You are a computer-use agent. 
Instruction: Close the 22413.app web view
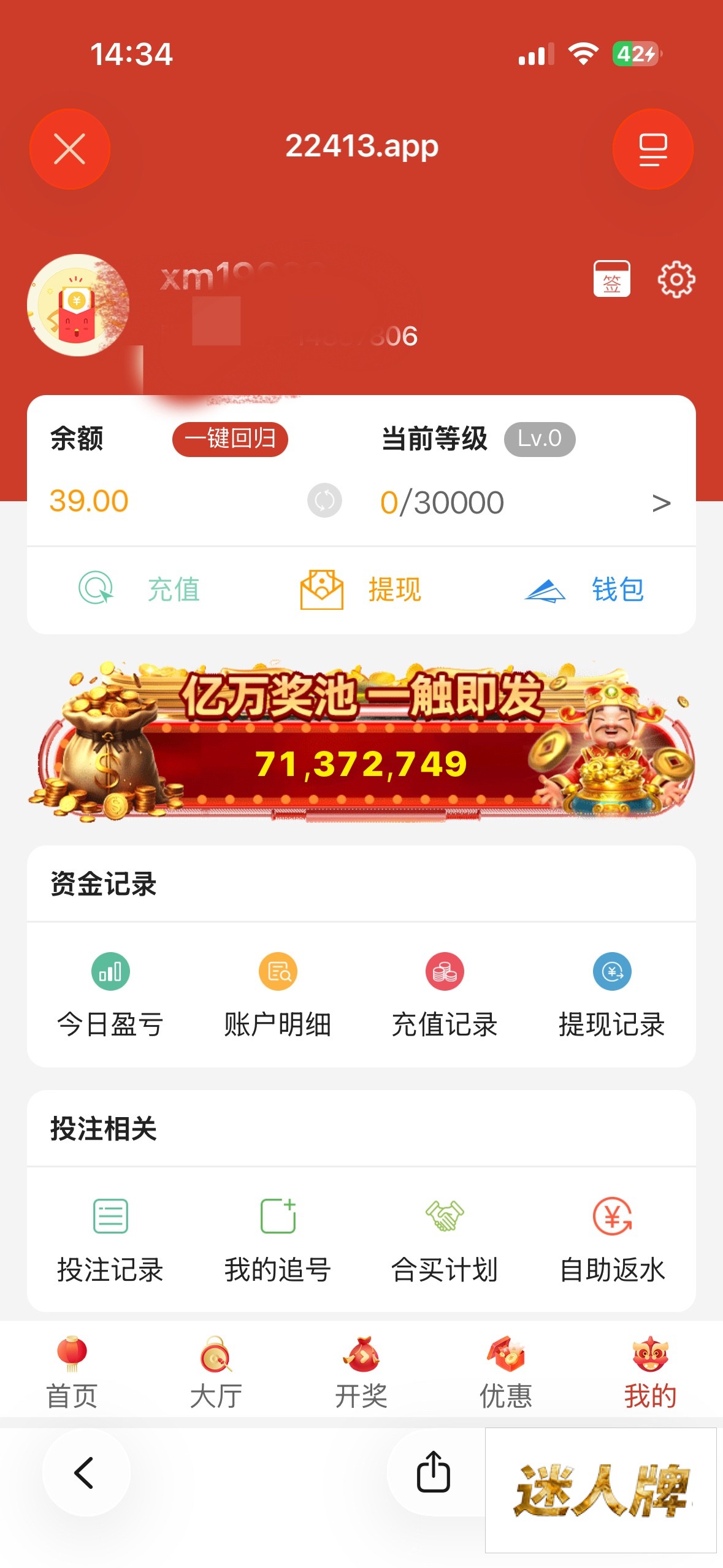click(x=69, y=149)
